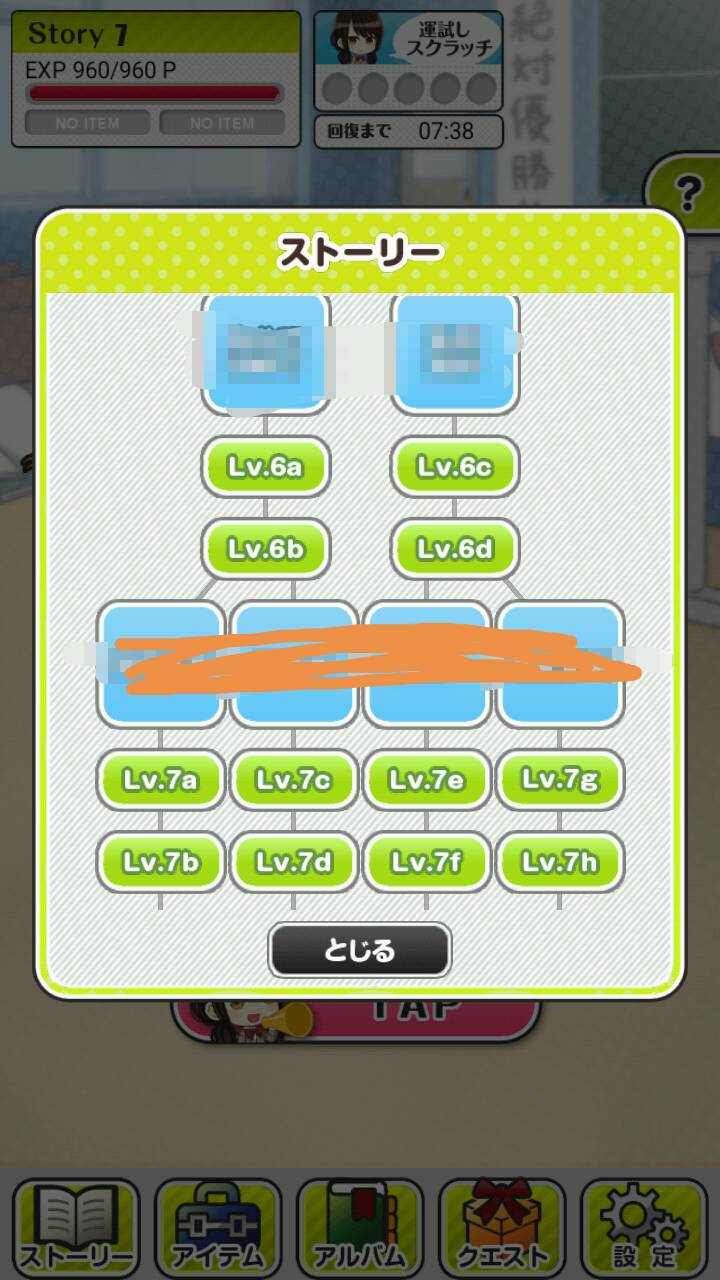Switch to the ストーリー tab
This screenshot has width=720, height=1280.
[x=78, y=1226]
